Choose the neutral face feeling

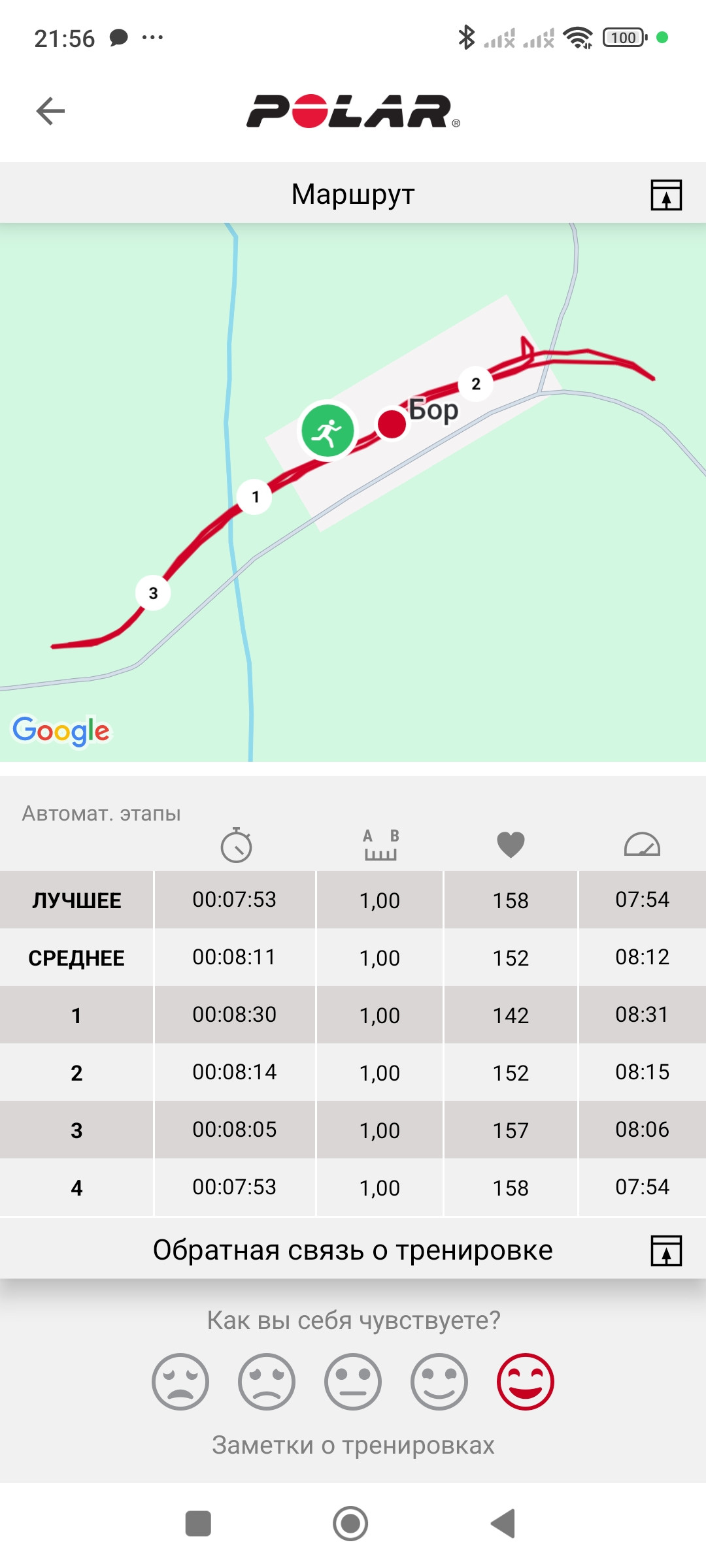tap(353, 1382)
